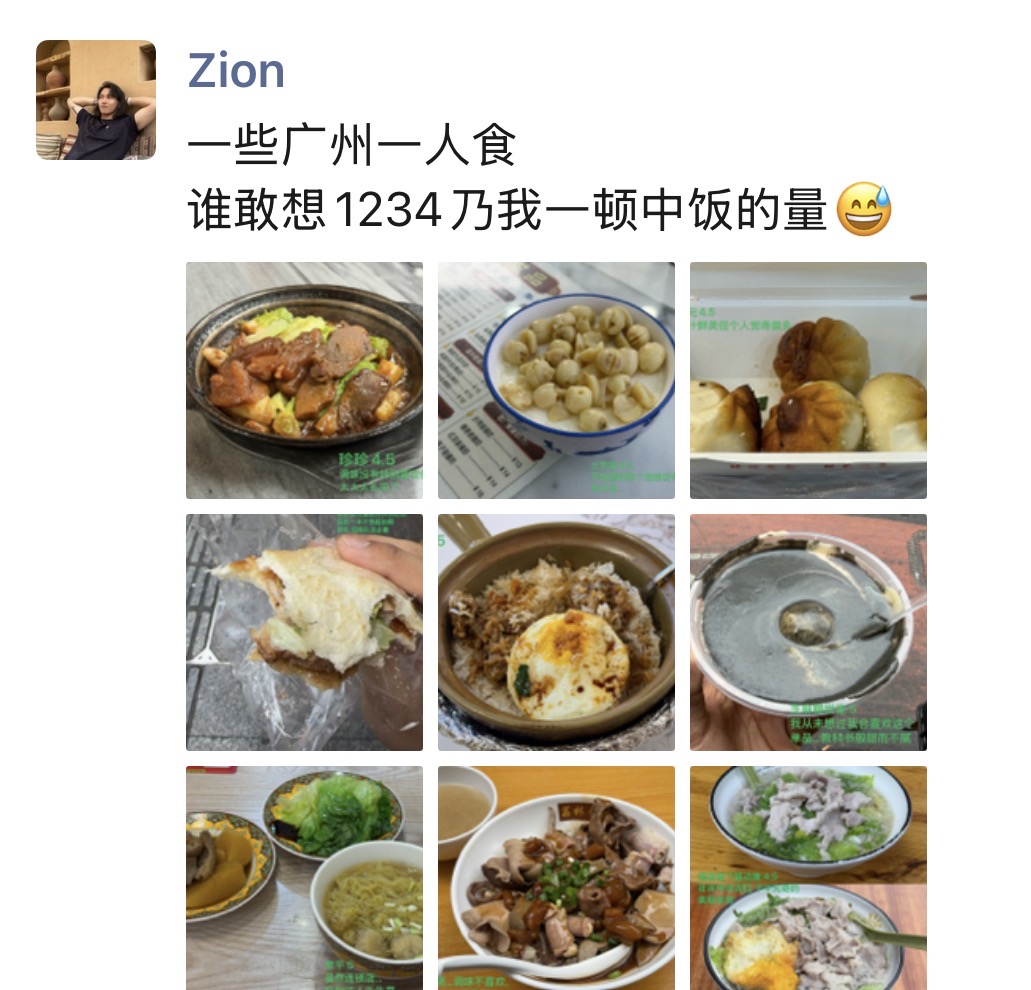The width and height of the screenshot is (1031, 990).
Task: View the pan-fried buns photo
Action: [x=808, y=380]
